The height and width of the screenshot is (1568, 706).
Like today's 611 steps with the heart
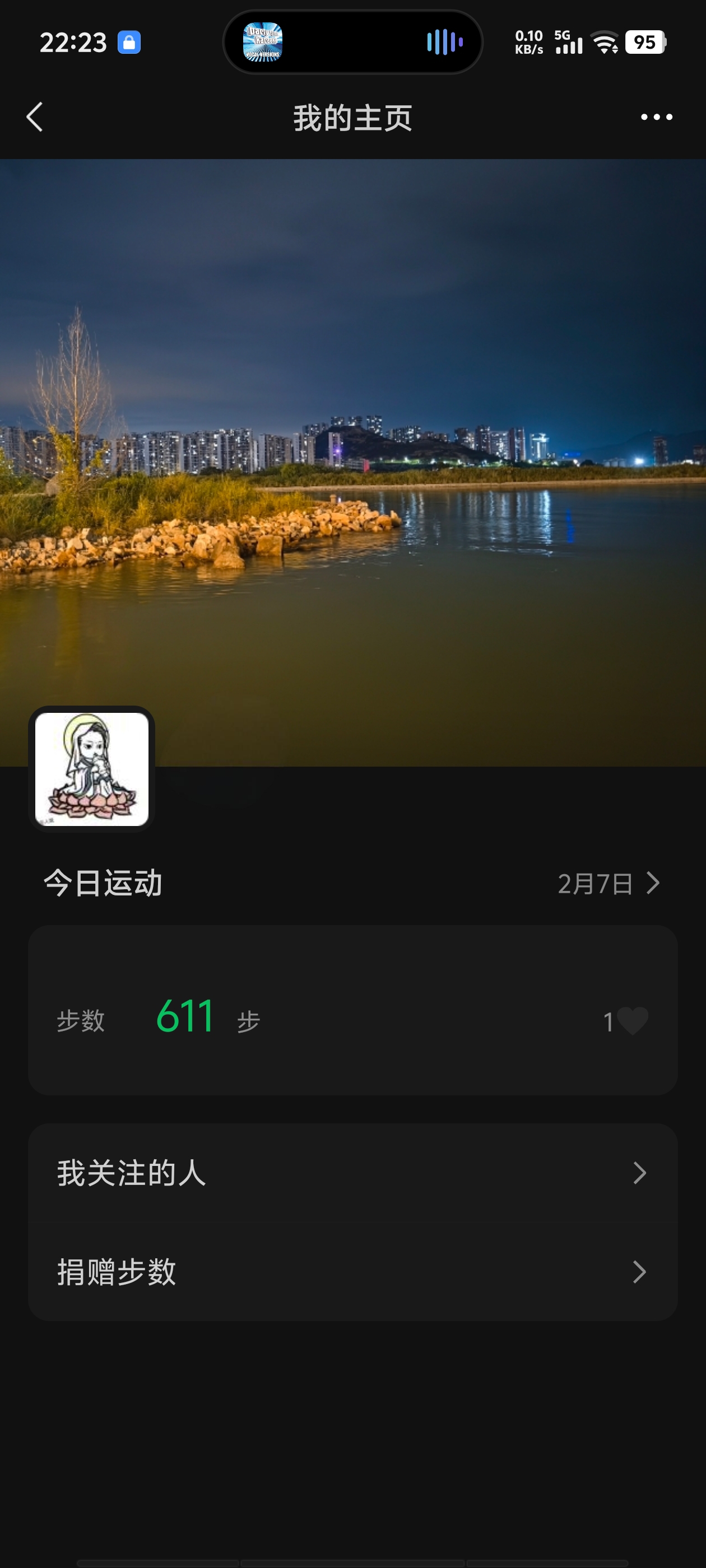pos(632,1021)
